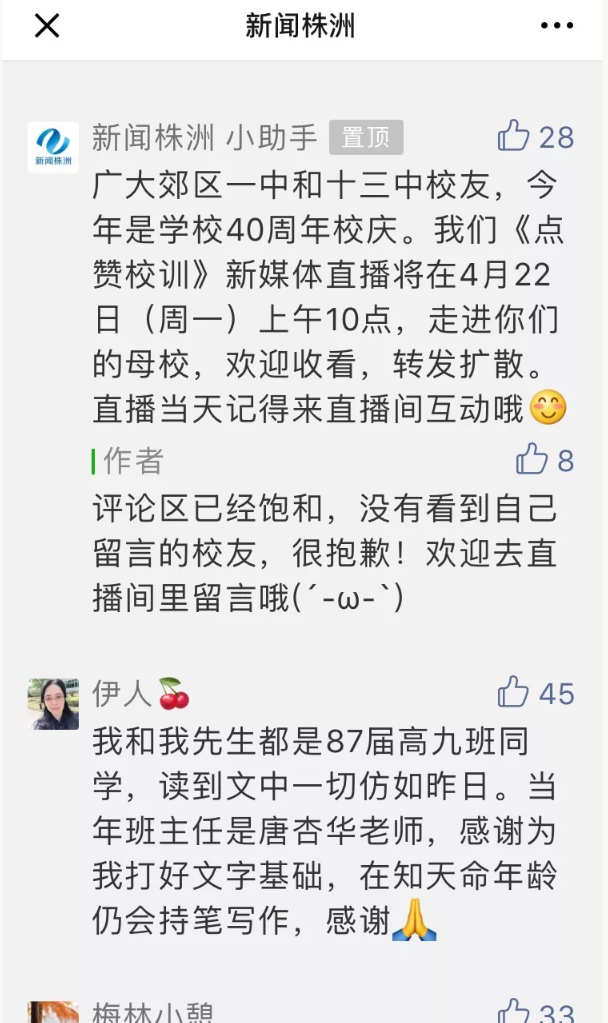Open the three-dot overflow menu

[x=557, y=26]
